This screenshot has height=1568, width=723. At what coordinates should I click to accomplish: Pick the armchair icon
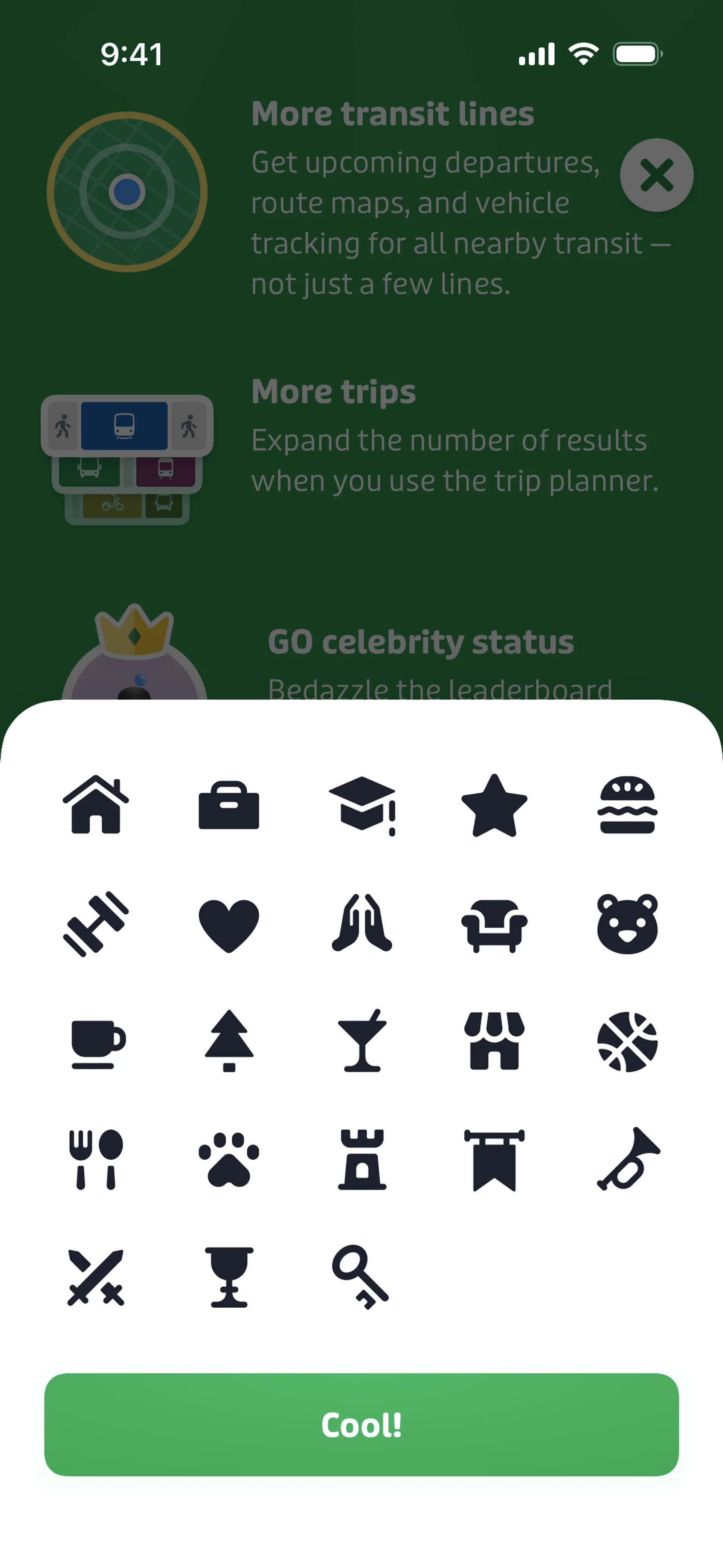(x=494, y=923)
